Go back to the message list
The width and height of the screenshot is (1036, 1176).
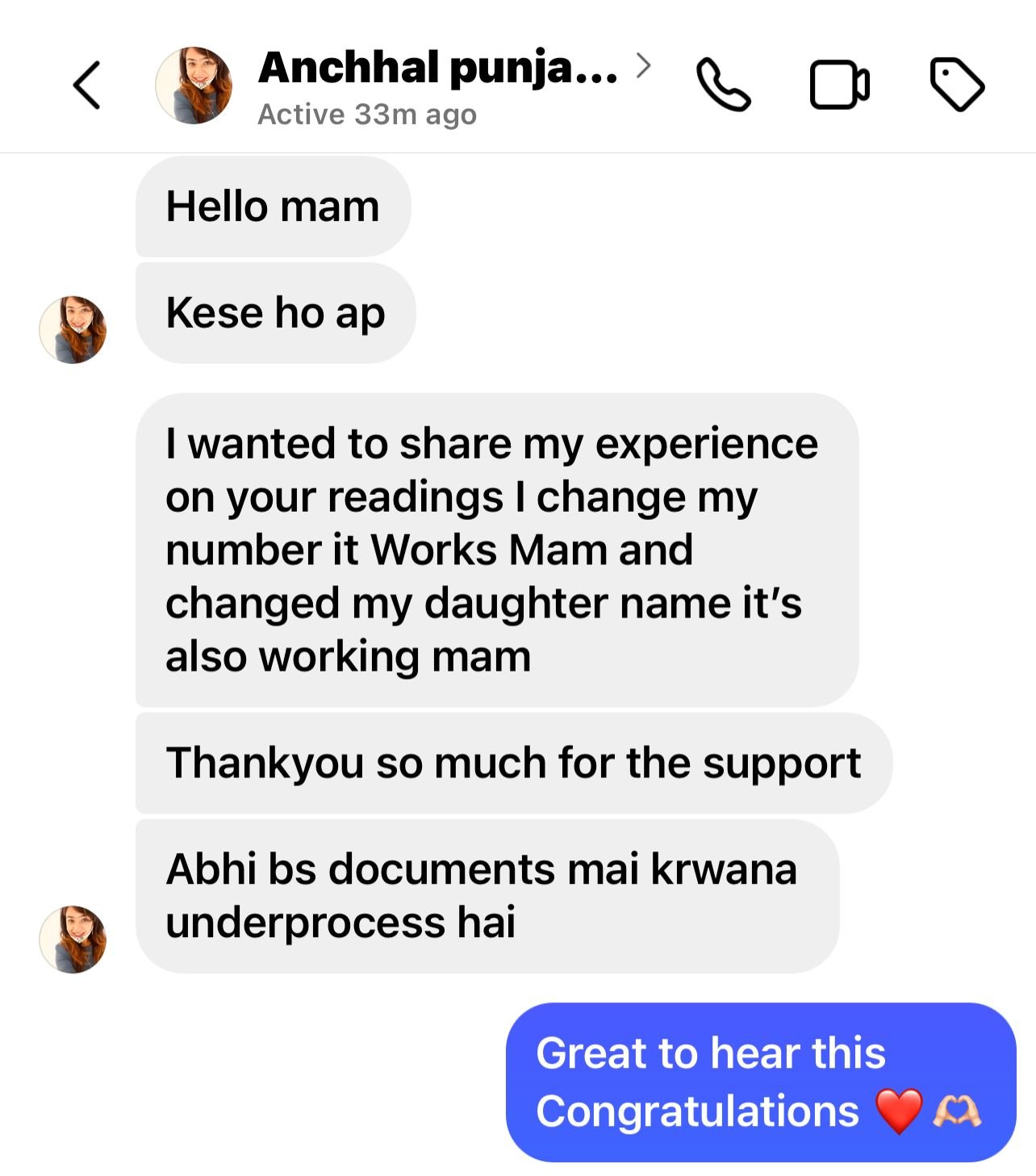(x=87, y=85)
